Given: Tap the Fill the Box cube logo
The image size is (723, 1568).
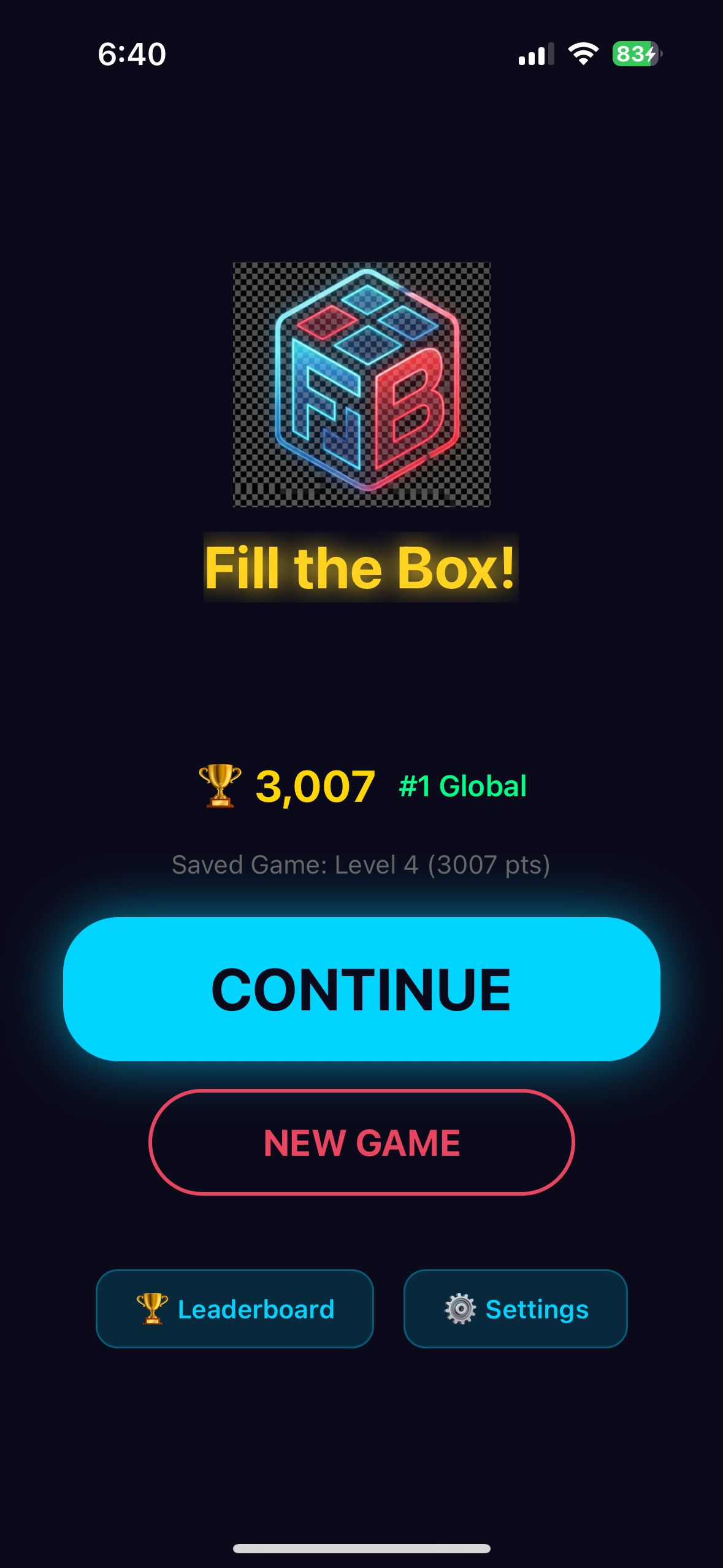Looking at the screenshot, I should coord(361,385).
